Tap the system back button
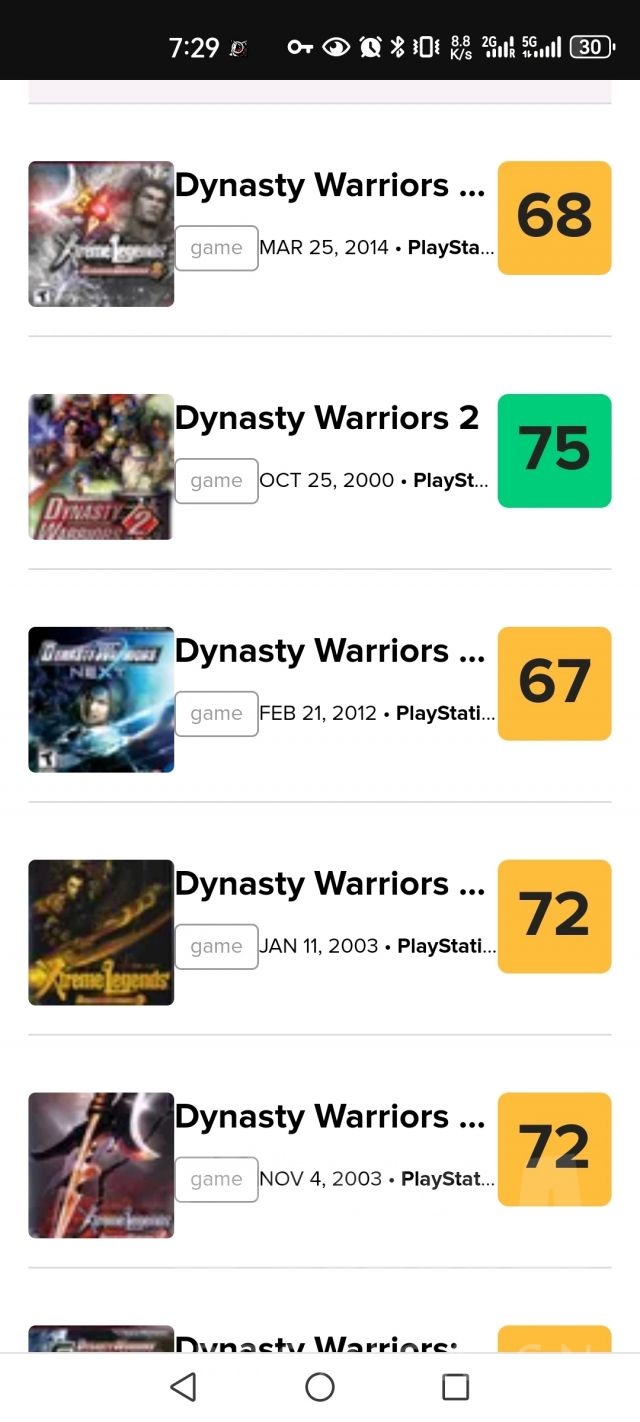 coord(183,1387)
